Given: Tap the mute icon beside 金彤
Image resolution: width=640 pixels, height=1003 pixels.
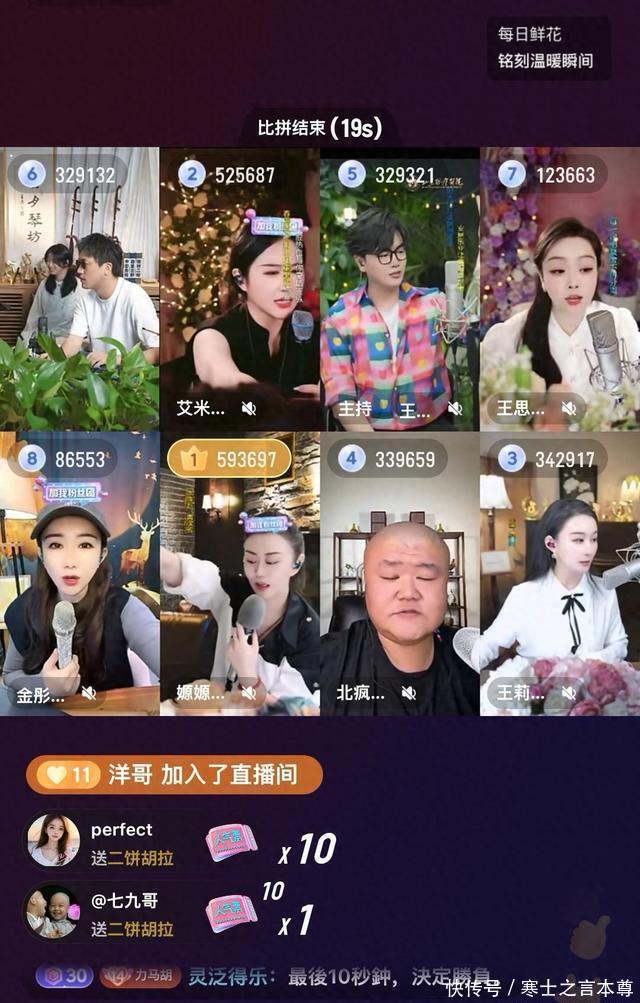Looking at the screenshot, I should (x=89, y=693).
